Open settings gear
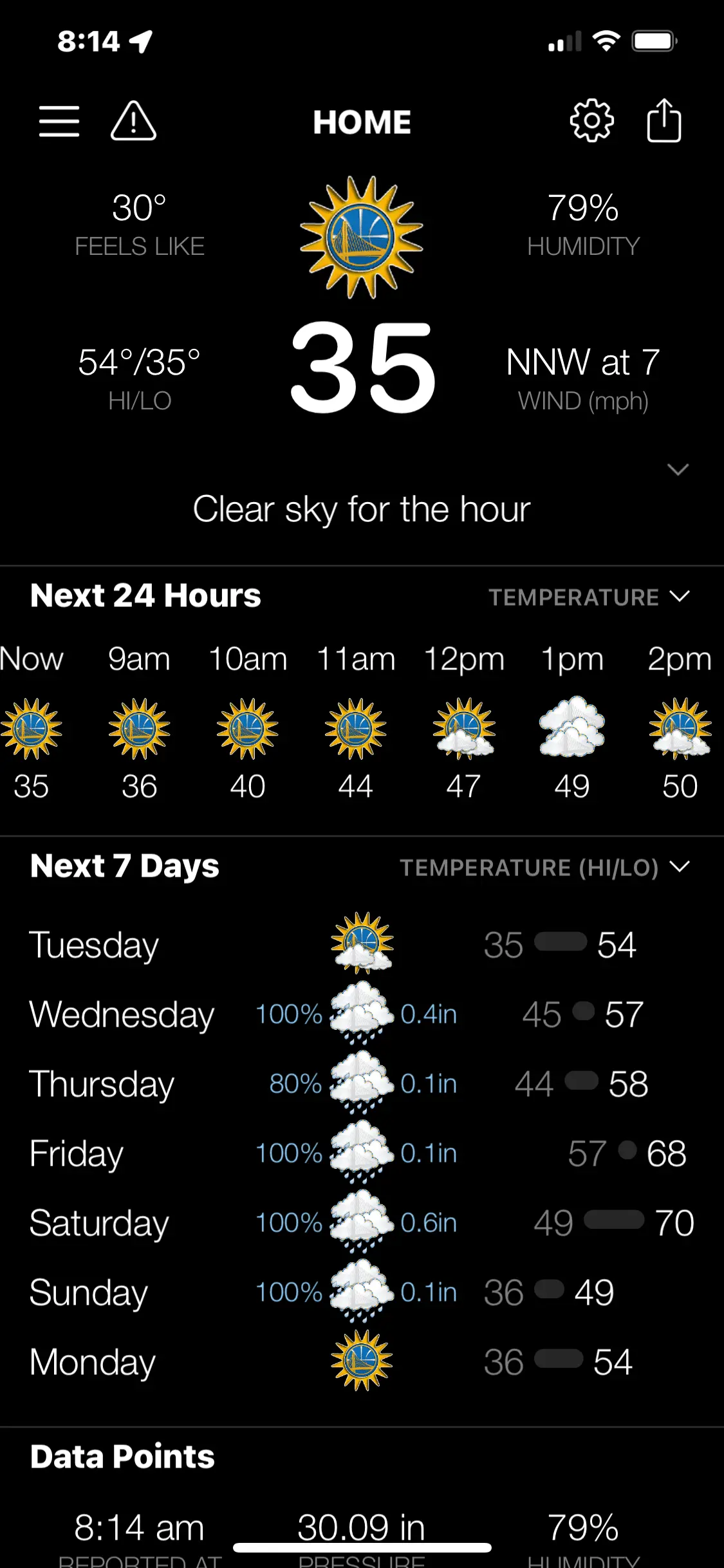 click(x=591, y=121)
